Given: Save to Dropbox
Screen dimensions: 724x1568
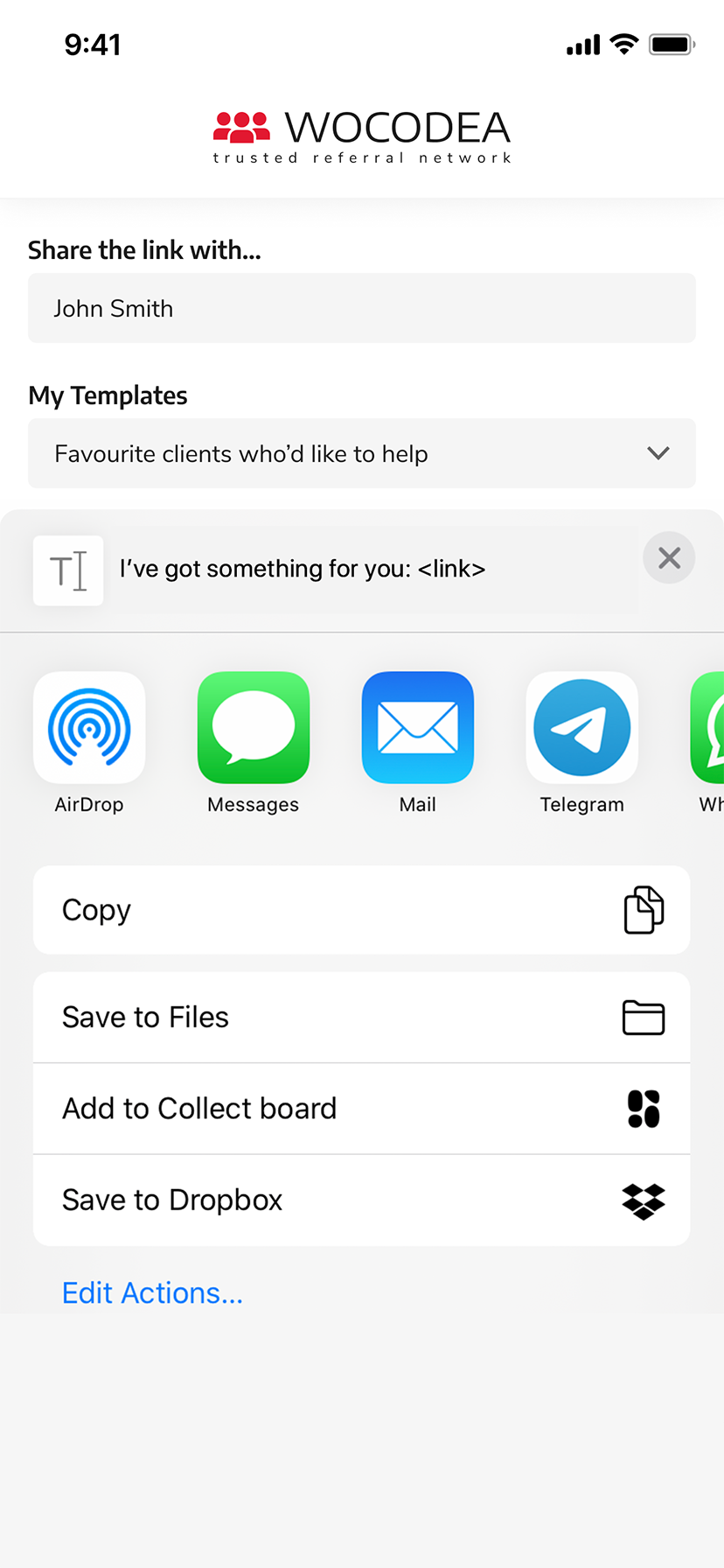Looking at the screenshot, I should pos(361,1200).
